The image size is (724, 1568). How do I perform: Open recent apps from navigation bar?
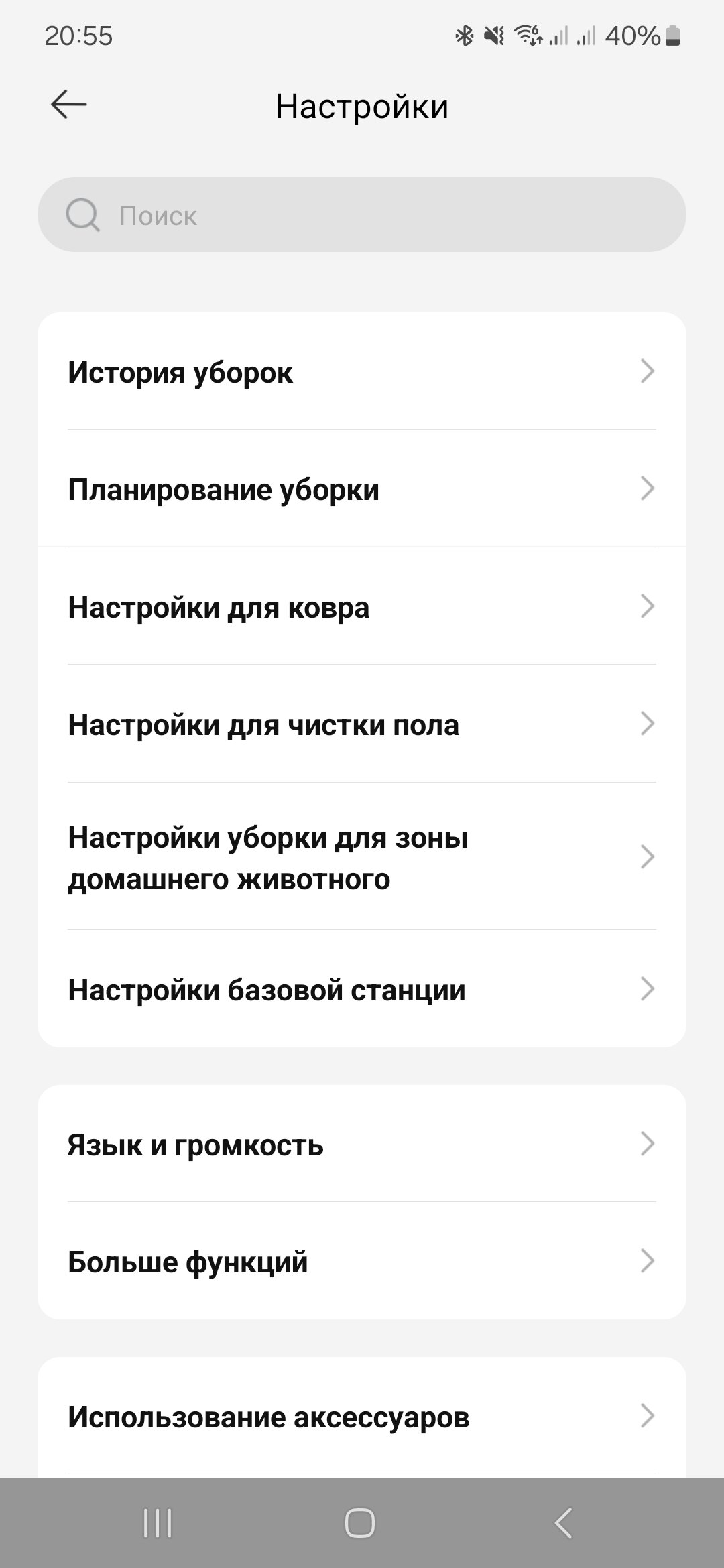(x=158, y=1522)
